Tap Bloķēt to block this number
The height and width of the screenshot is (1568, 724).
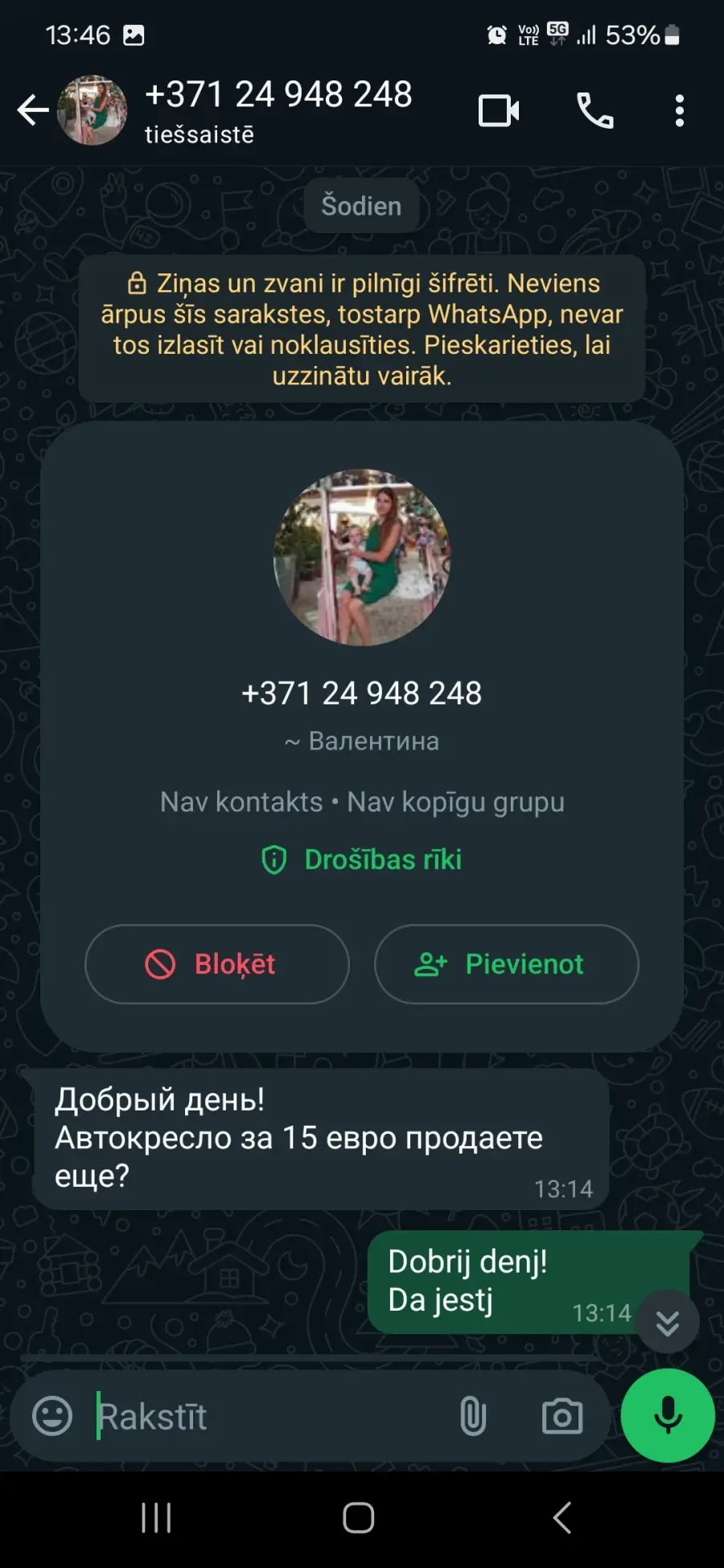(217, 964)
